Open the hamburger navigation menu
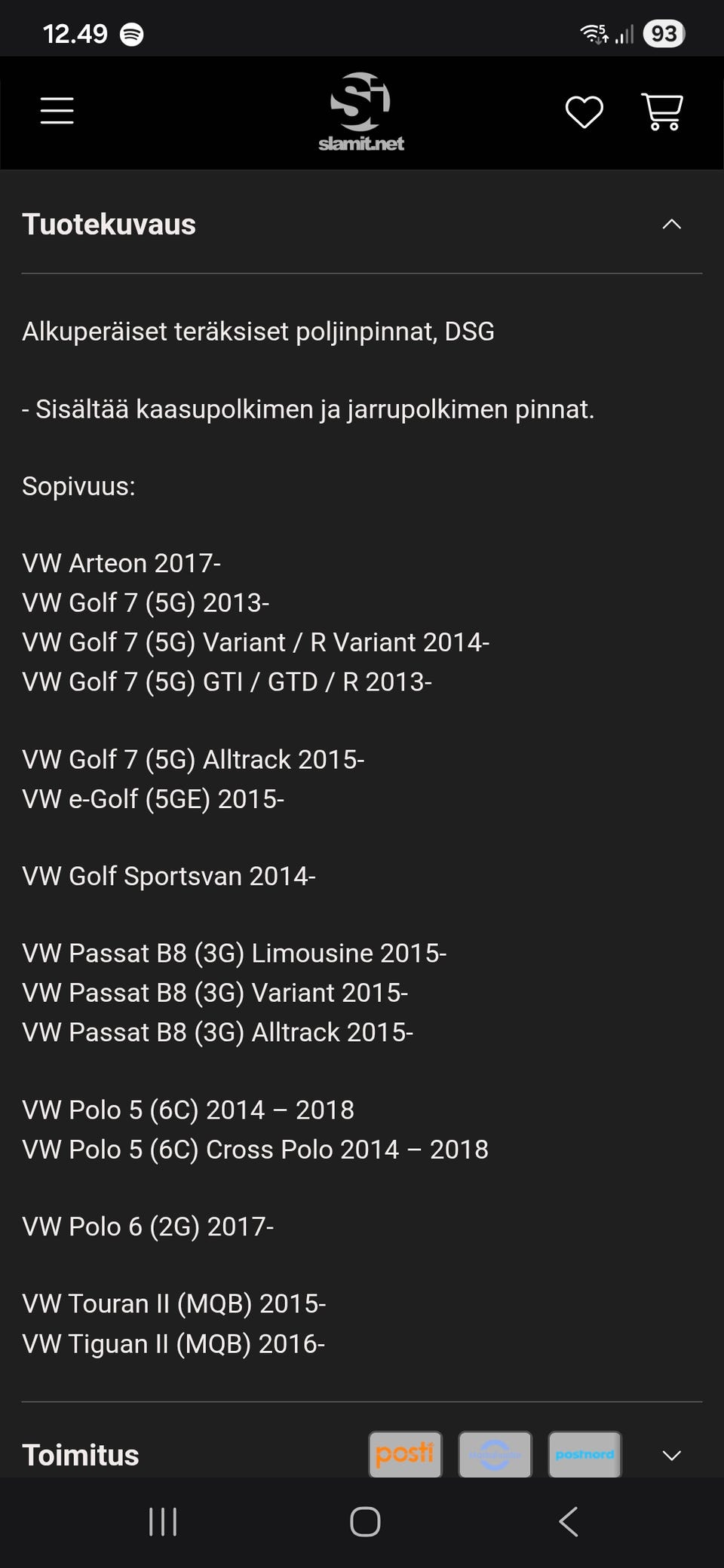724x1568 pixels. click(x=57, y=111)
